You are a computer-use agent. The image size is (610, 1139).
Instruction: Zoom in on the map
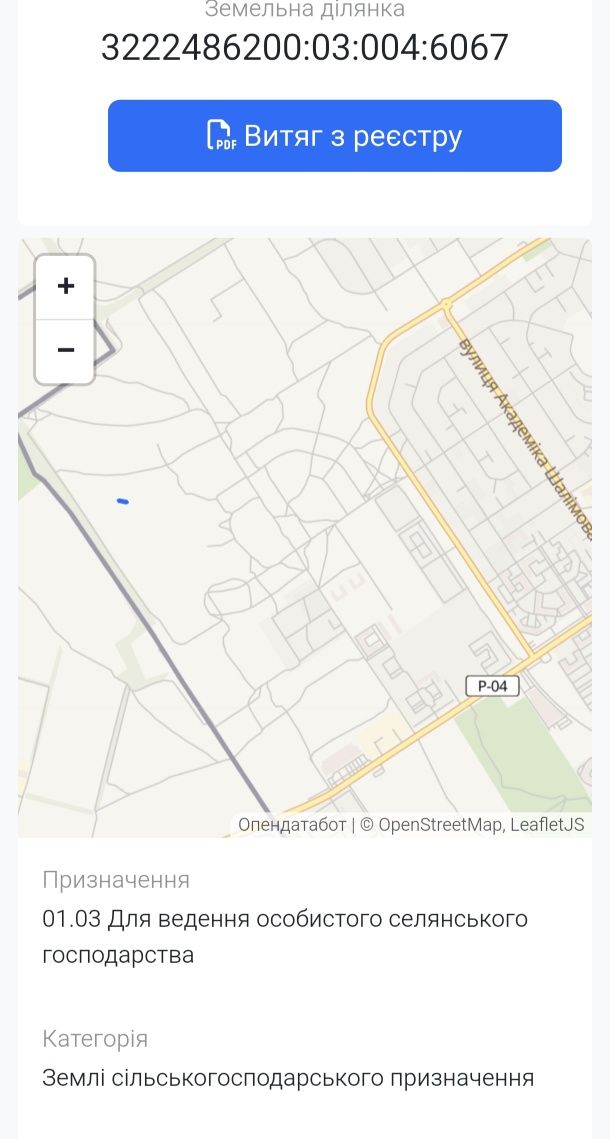(65, 286)
